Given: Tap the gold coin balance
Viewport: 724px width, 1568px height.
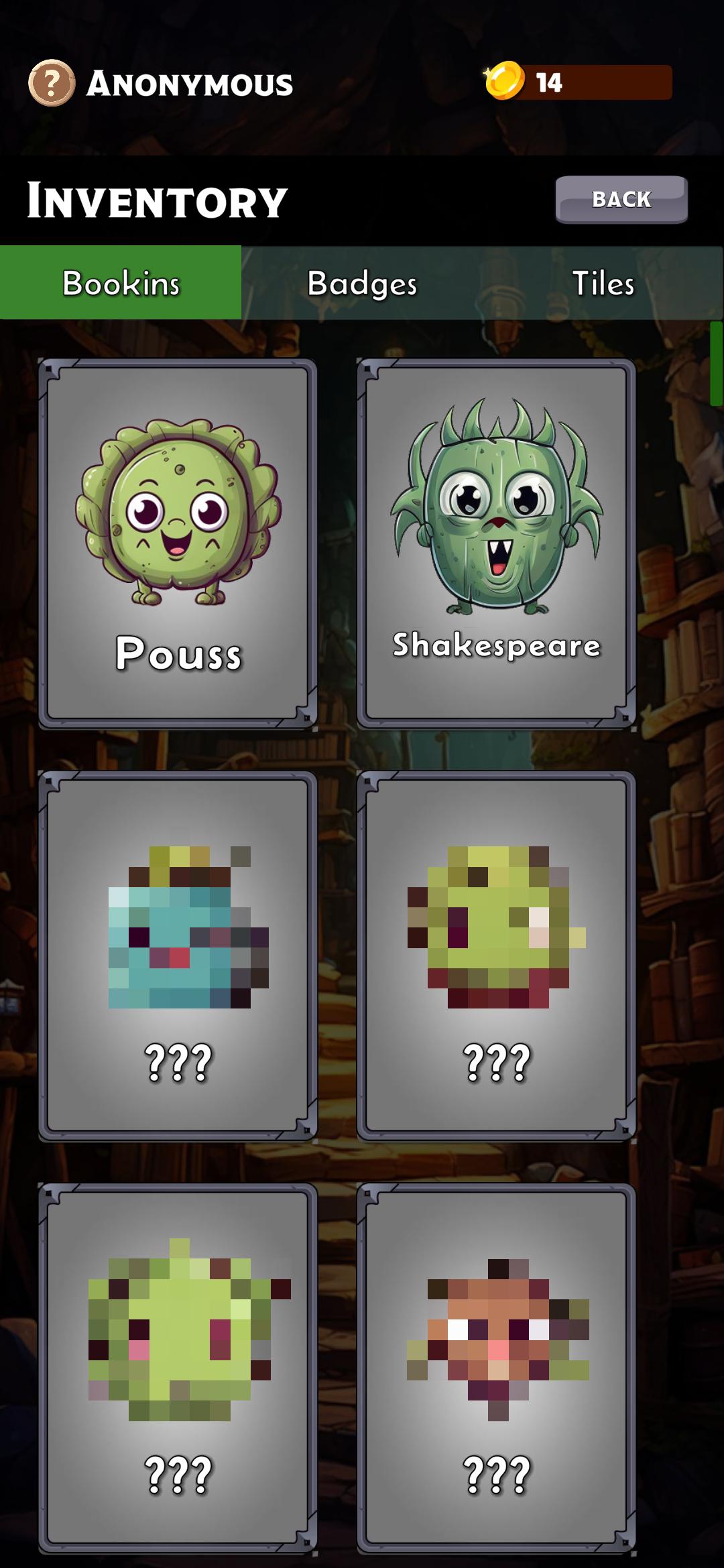Looking at the screenshot, I should [578, 82].
